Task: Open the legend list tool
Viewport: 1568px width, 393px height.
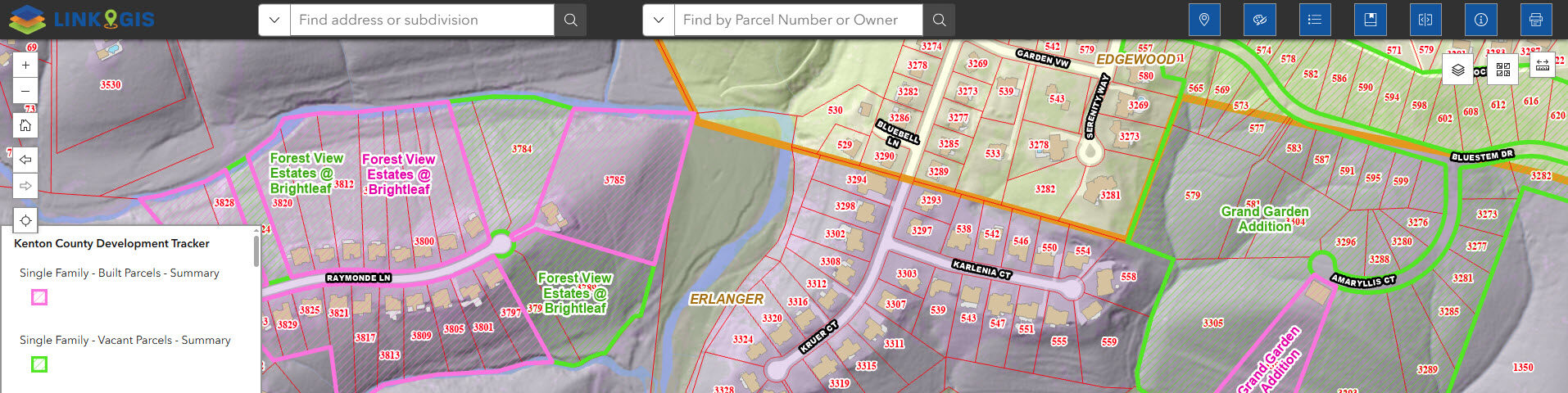Action: pyautogui.click(x=1314, y=20)
